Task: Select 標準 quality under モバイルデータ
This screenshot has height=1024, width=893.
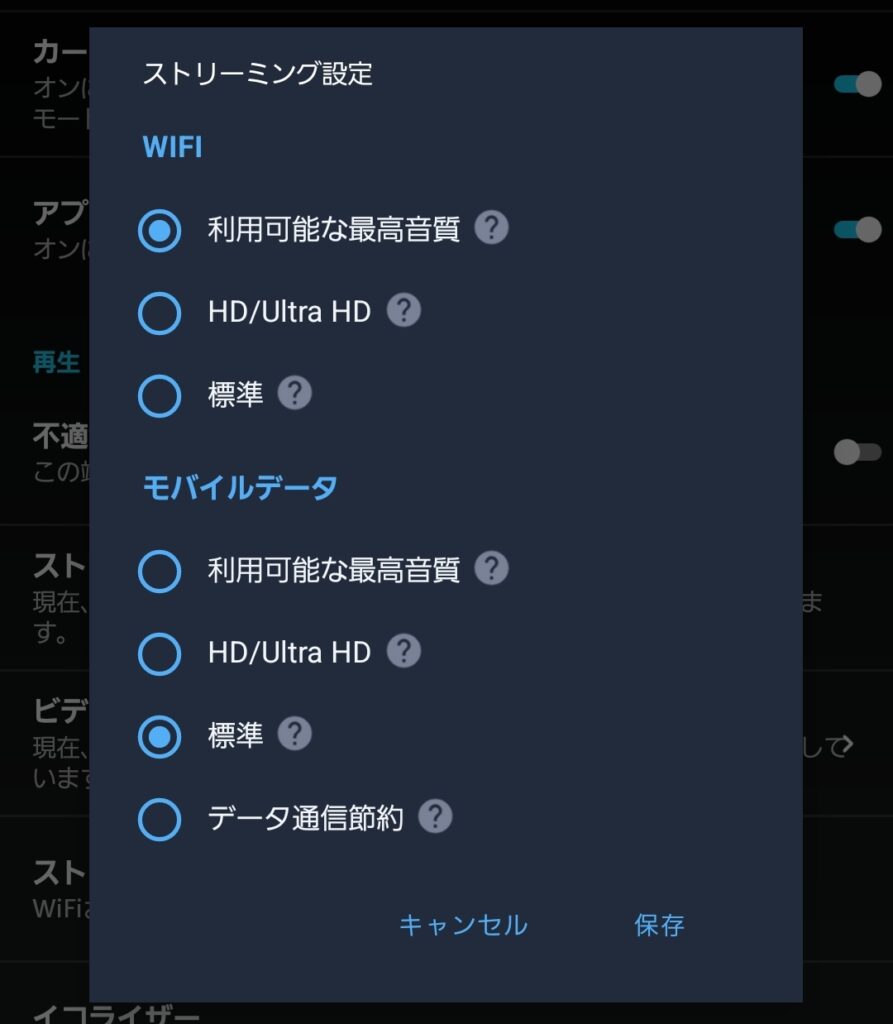Action: coord(159,737)
